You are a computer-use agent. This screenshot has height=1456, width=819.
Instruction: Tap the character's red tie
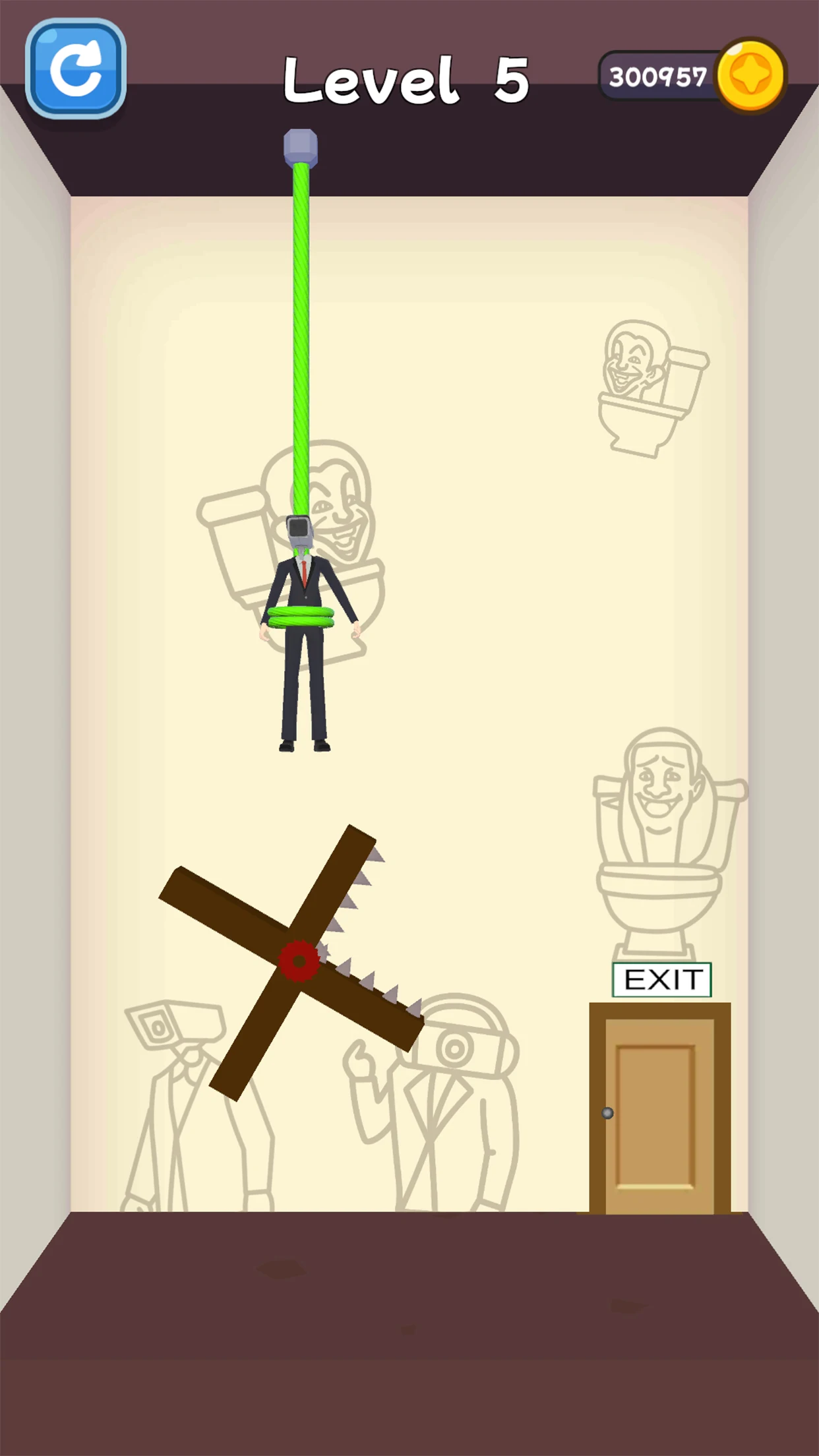(x=303, y=574)
